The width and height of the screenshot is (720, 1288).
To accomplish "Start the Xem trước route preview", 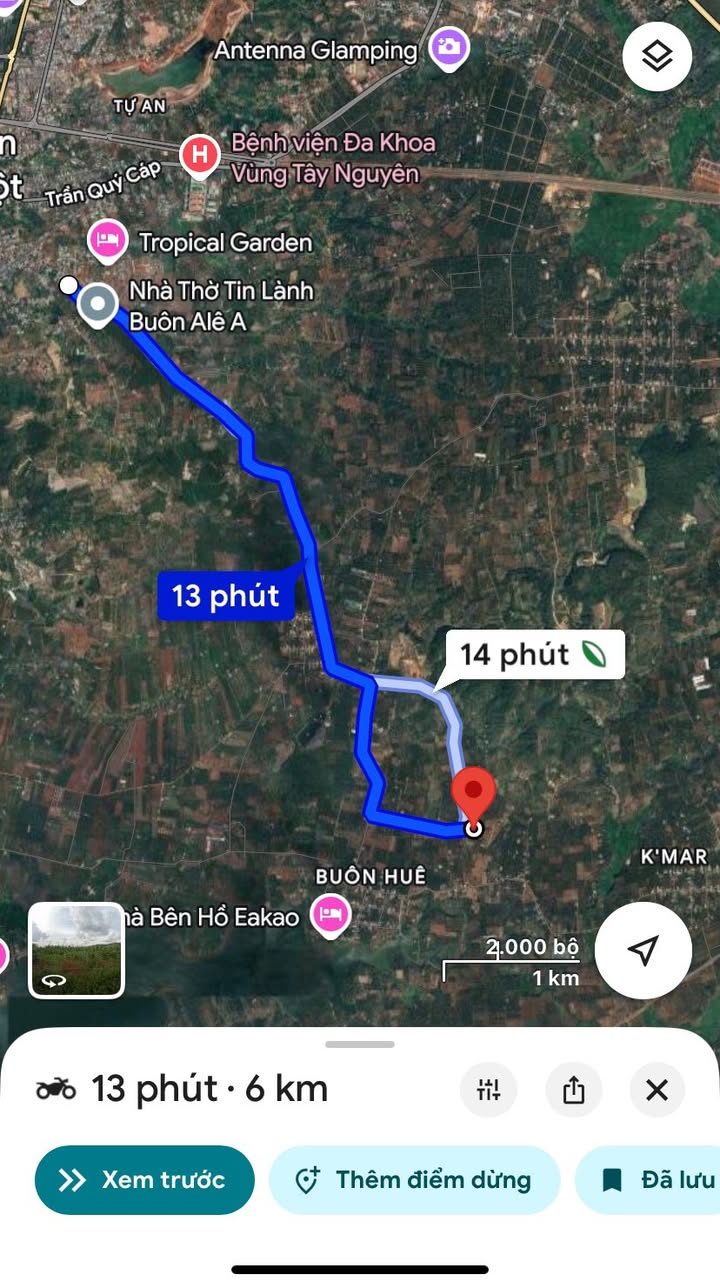I will (144, 1180).
